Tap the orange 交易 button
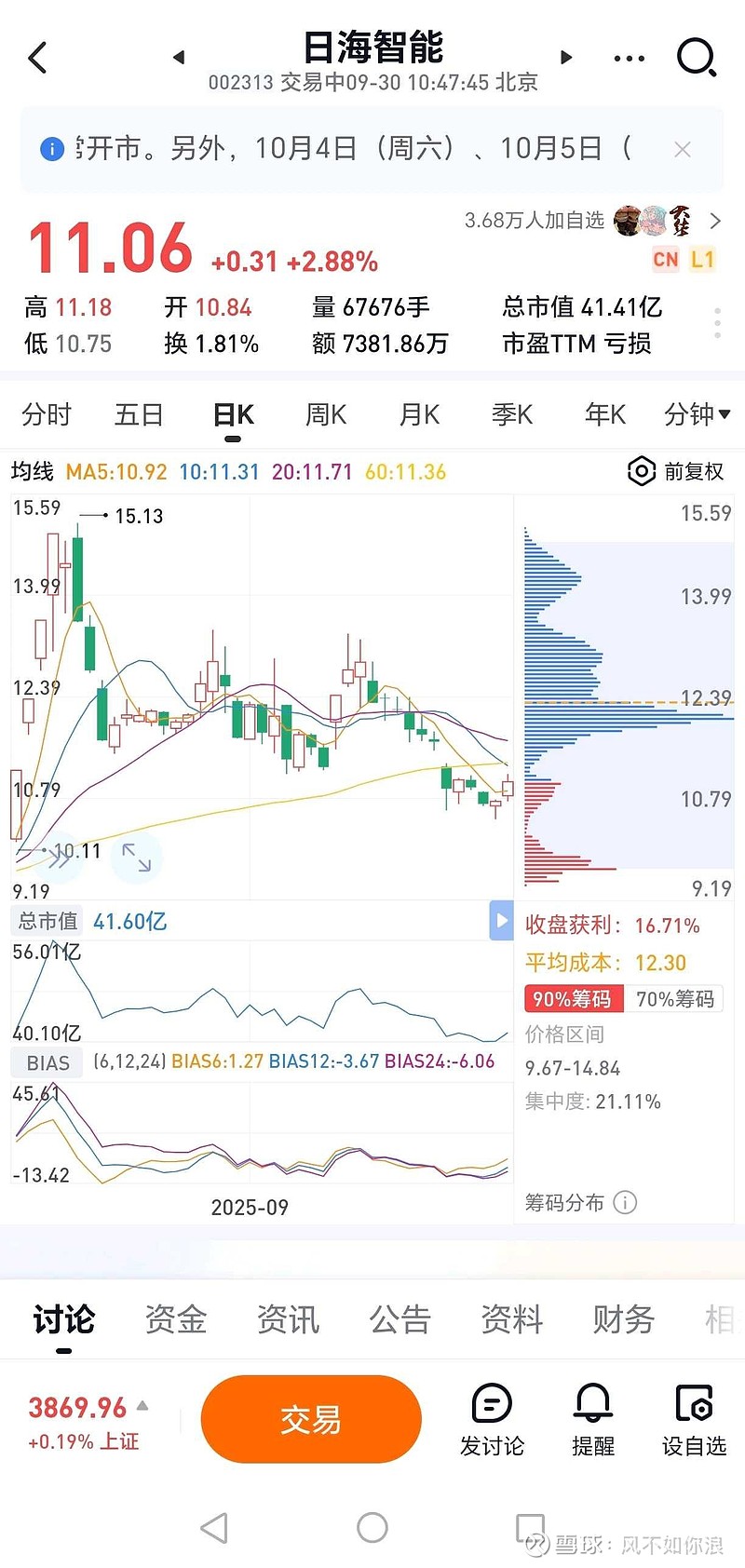Screen dimensions: 745x1568 click(x=311, y=1419)
